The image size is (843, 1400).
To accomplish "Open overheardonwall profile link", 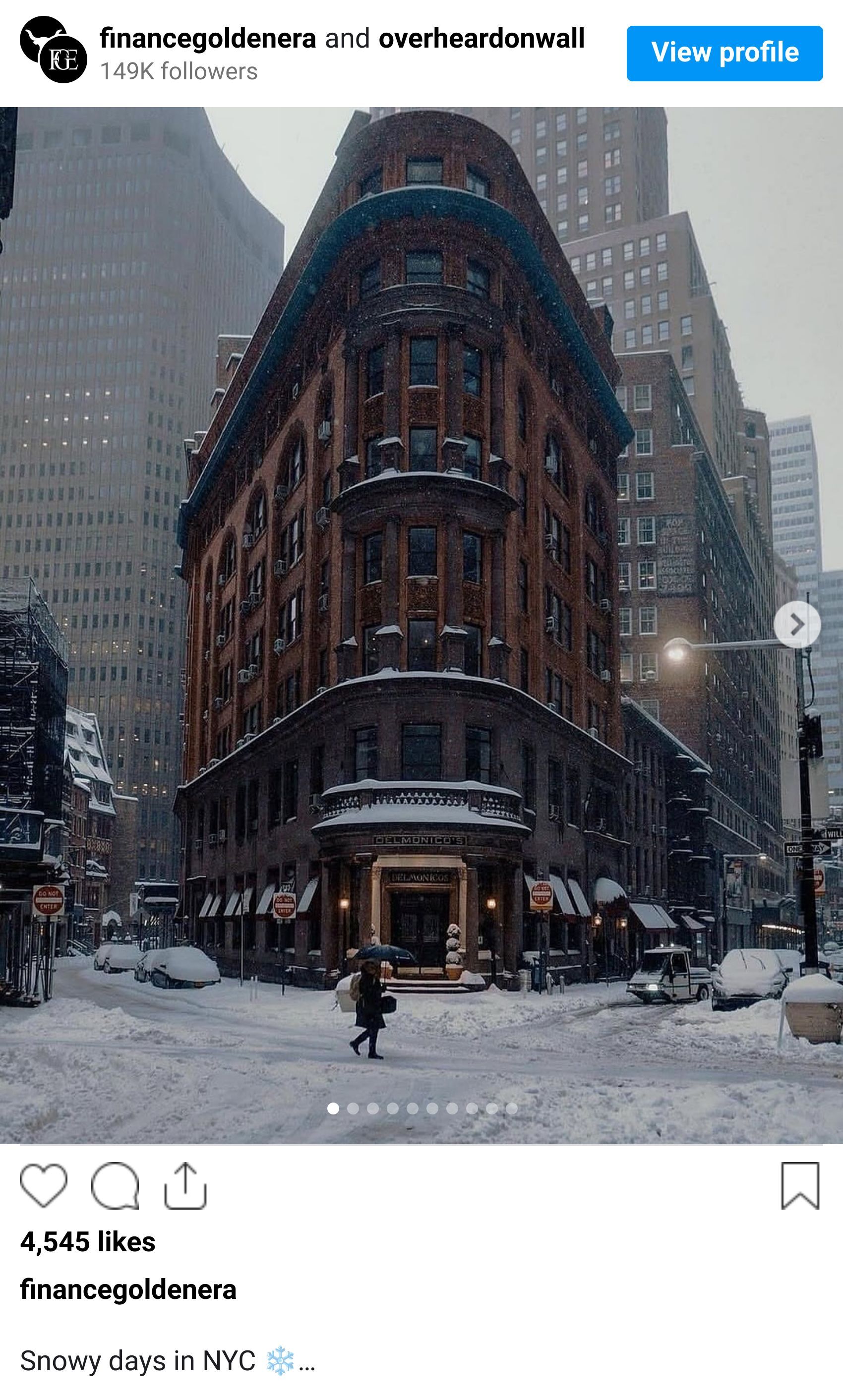I will pos(481,39).
